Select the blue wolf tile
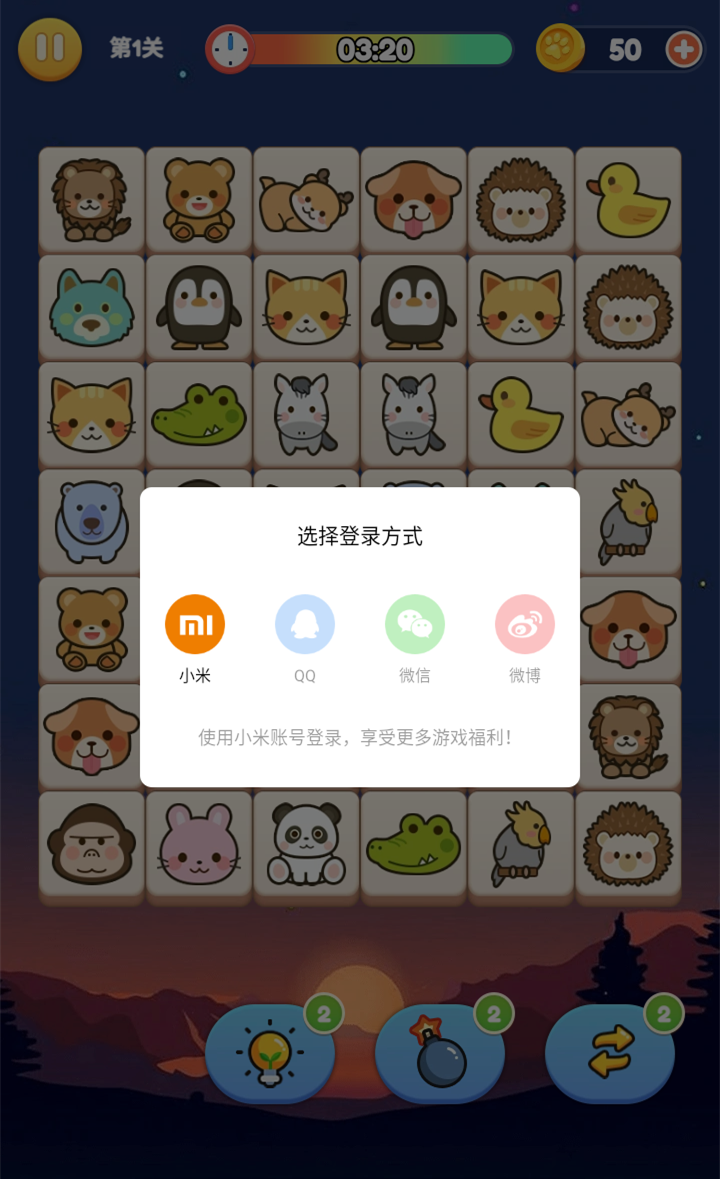The height and width of the screenshot is (1179, 720). pyautogui.click(x=91, y=307)
